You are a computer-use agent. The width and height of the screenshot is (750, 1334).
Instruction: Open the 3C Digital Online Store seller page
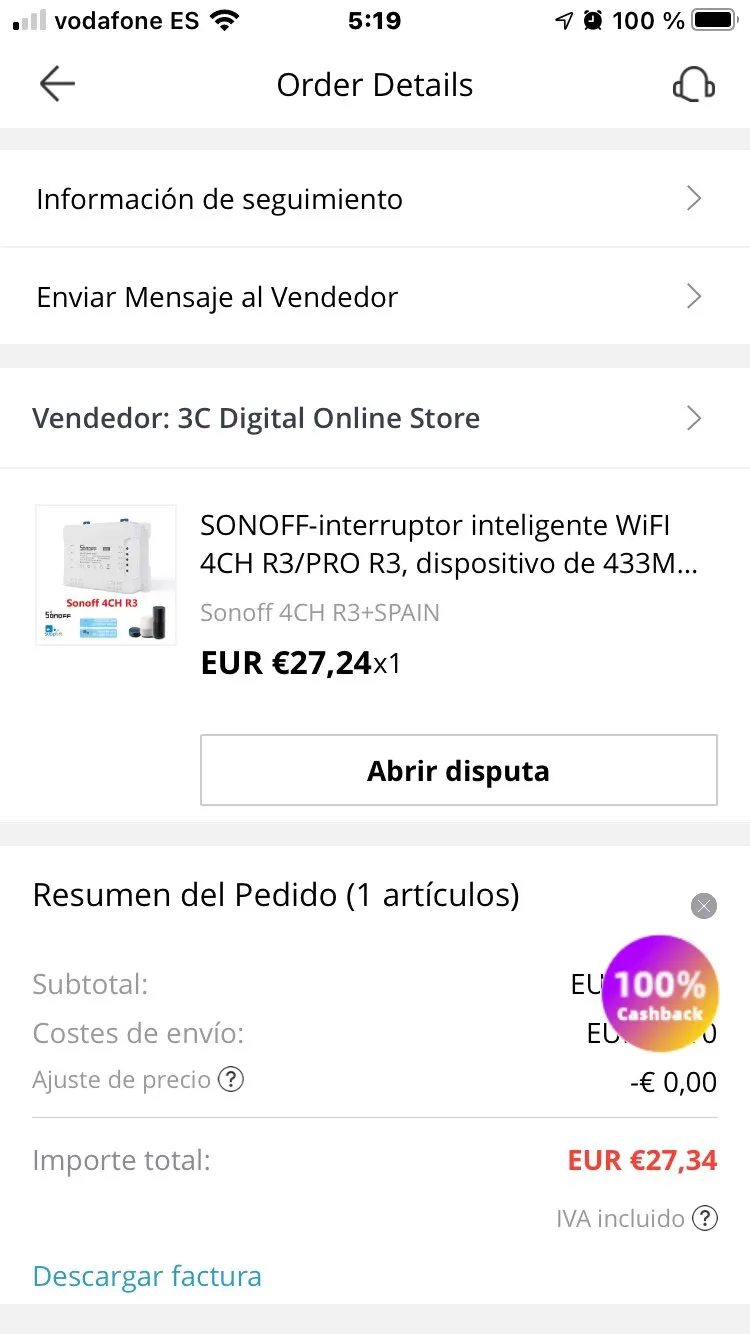point(375,418)
